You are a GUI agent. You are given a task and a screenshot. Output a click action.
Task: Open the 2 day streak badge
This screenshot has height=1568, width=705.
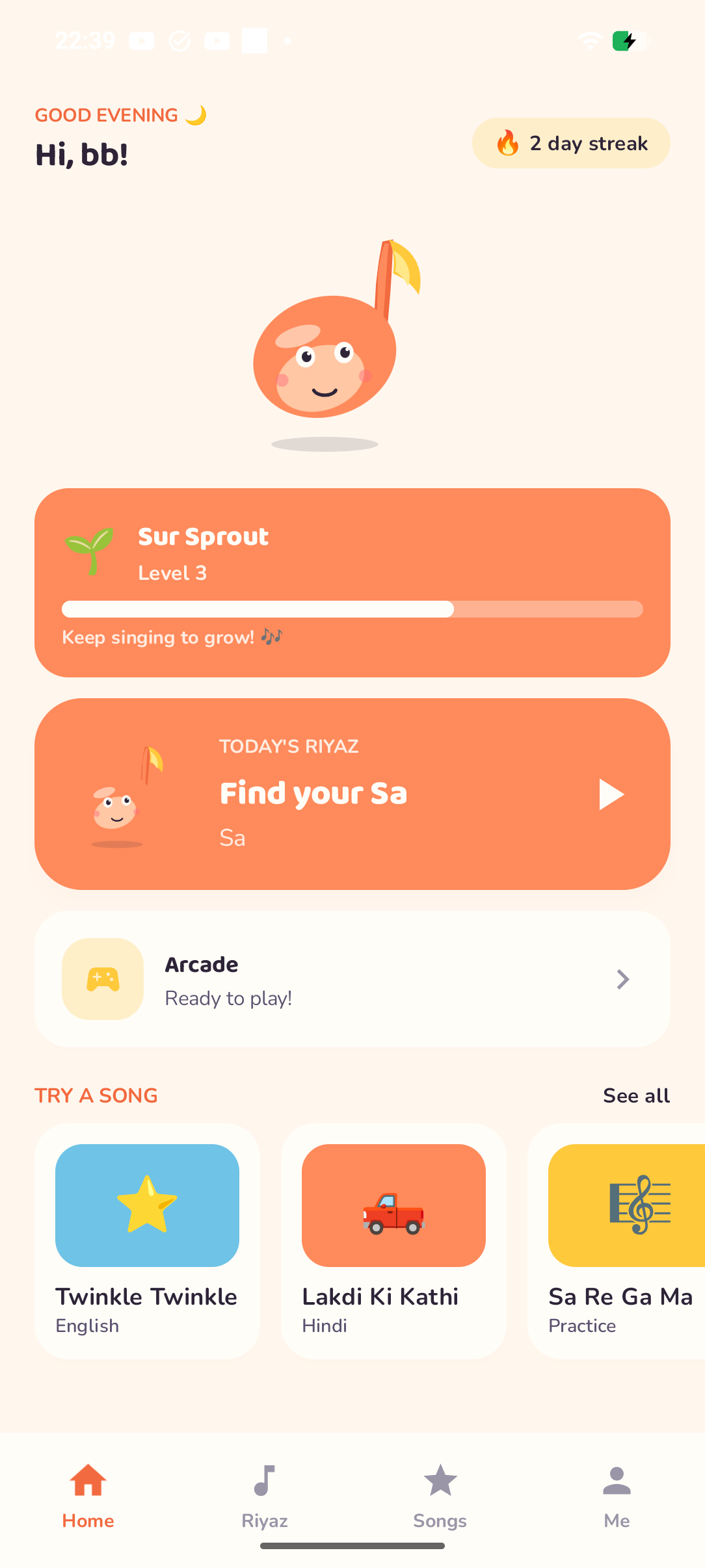pos(571,143)
